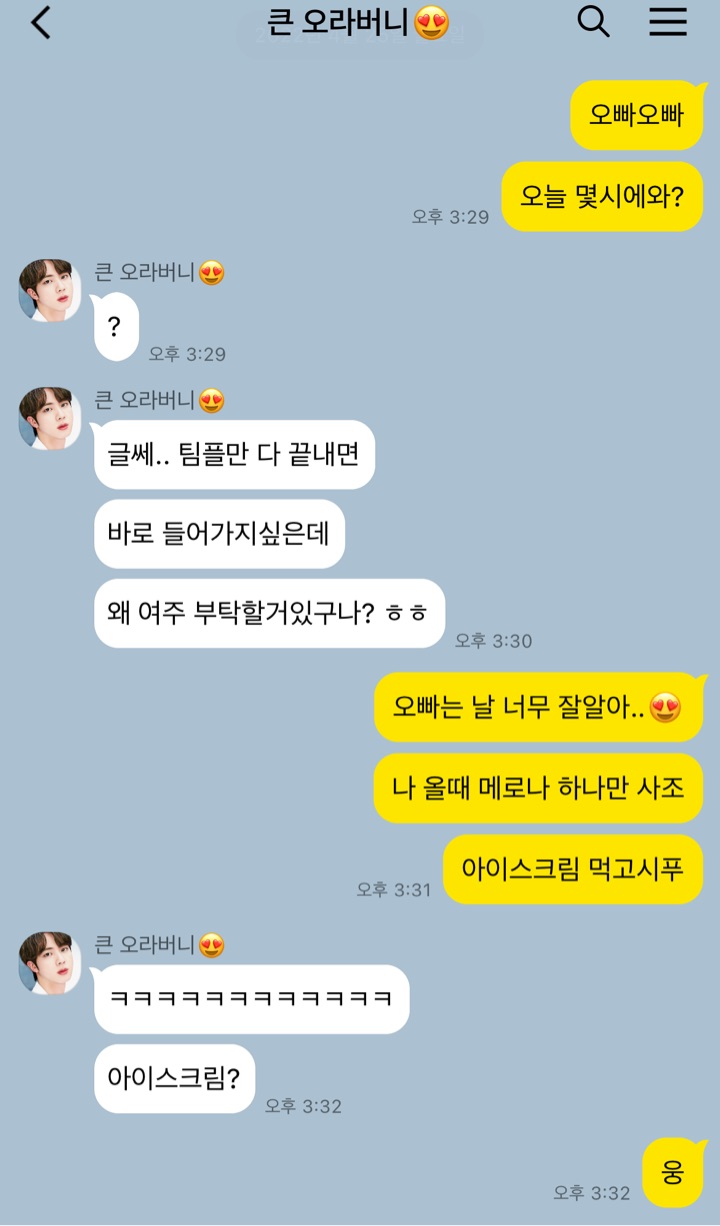Search within this conversation
This screenshot has width=720, height=1226.
coord(593,22)
